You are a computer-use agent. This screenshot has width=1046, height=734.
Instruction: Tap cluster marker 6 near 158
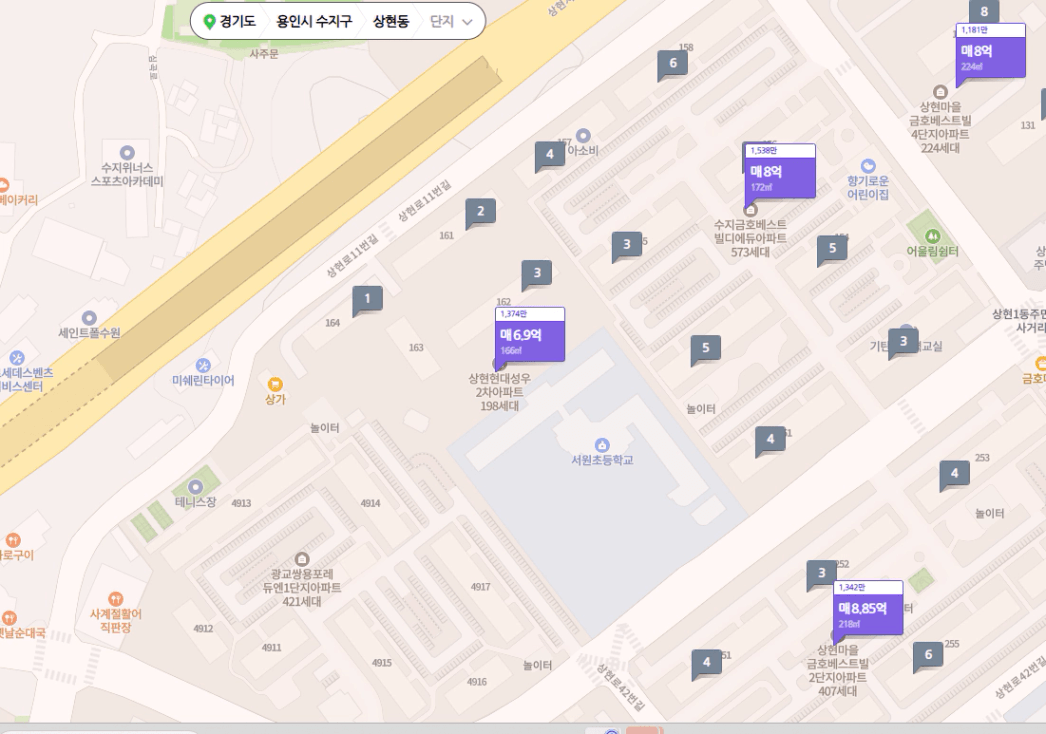coord(672,63)
